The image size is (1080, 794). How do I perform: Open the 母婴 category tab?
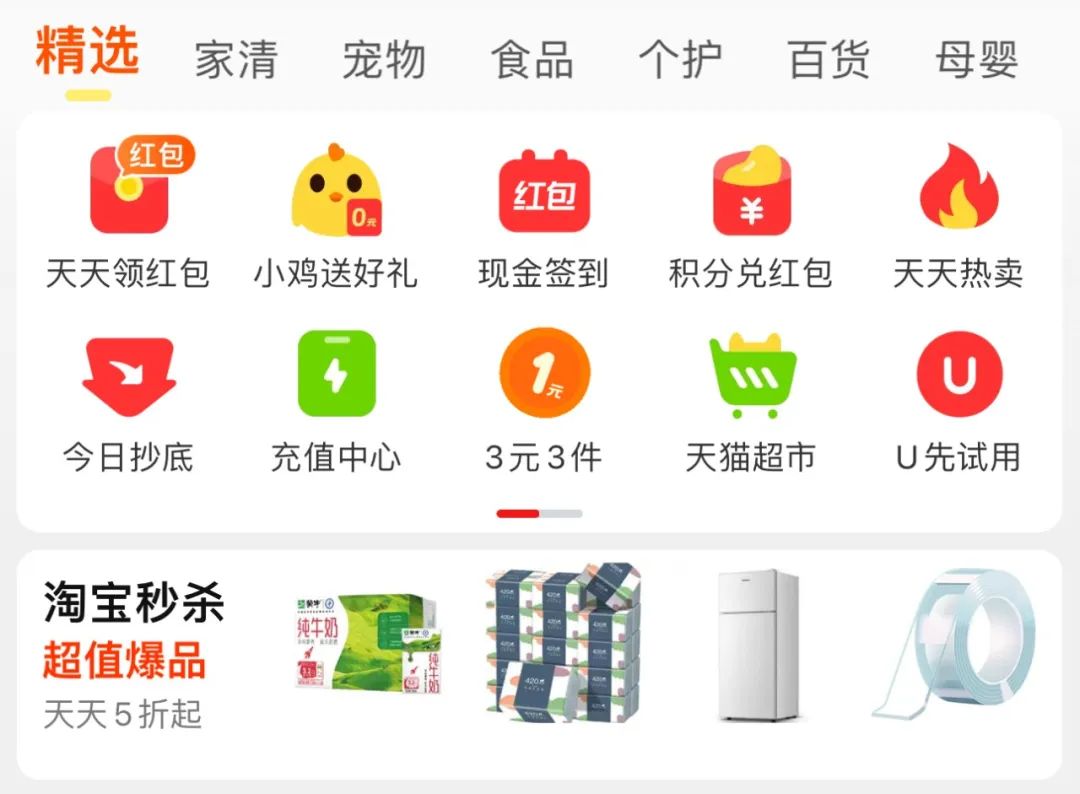977,60
